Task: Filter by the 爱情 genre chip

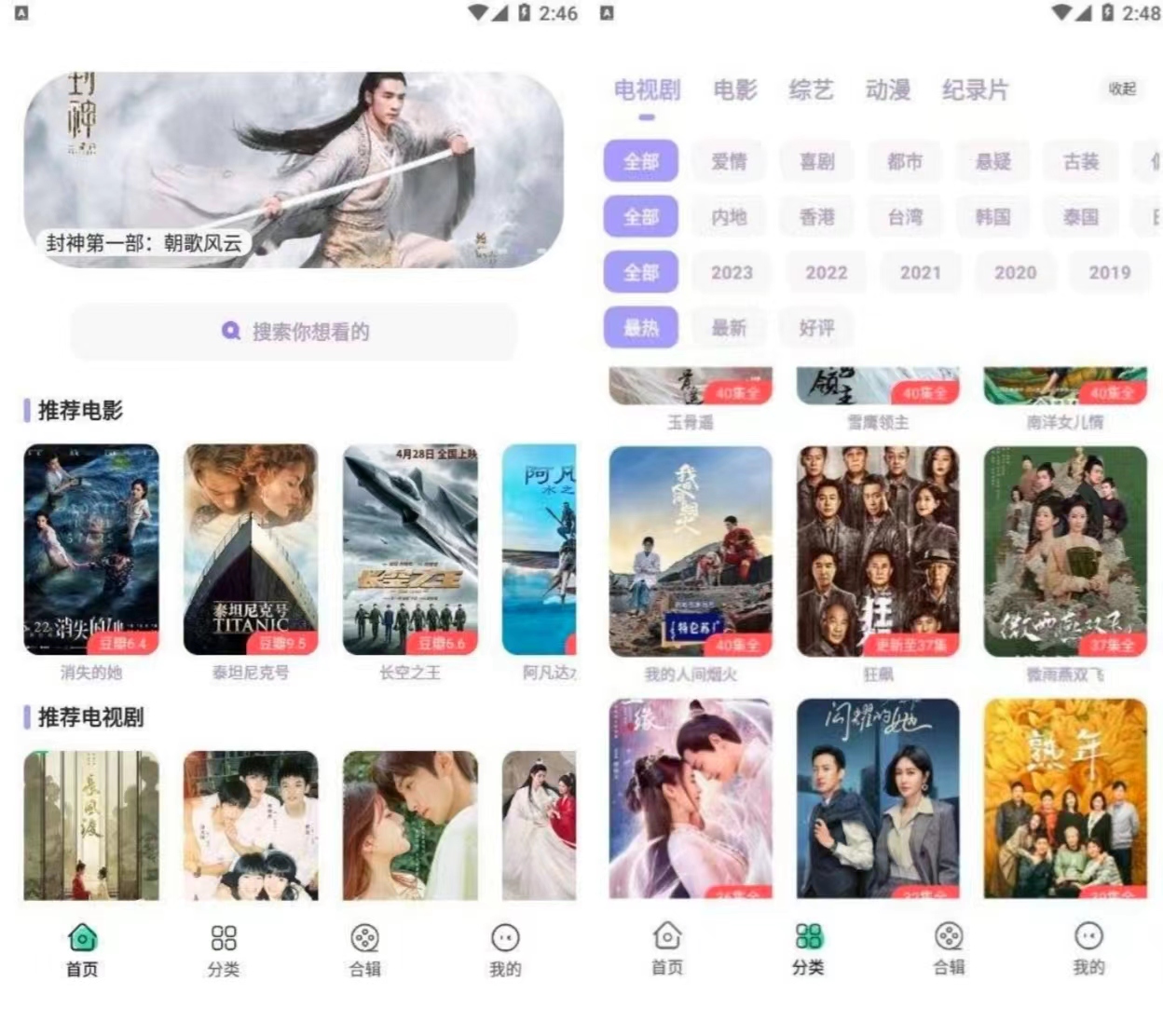Action: pos(729,161)
